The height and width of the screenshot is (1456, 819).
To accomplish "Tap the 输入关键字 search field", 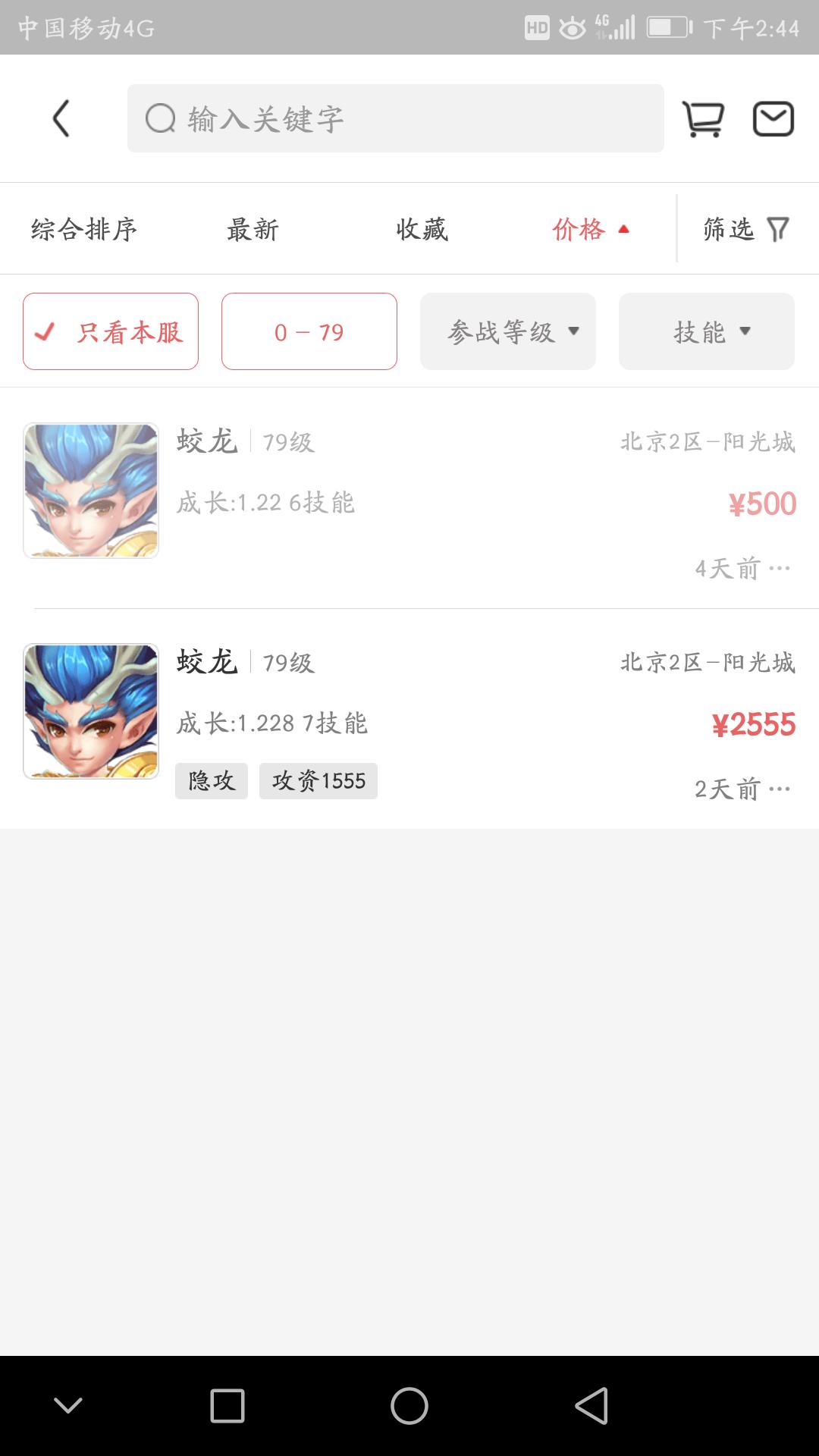I will pyautogui.click(x=395, y=118).
